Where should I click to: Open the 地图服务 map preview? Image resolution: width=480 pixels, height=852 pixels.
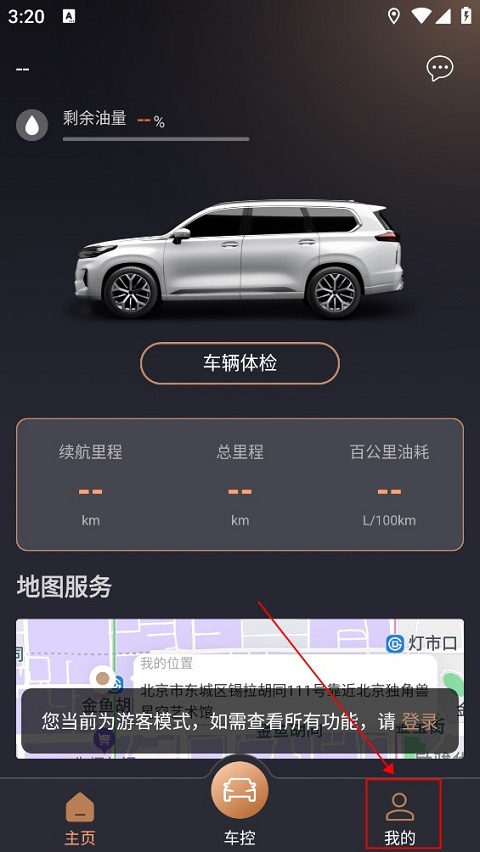(240, 688)
